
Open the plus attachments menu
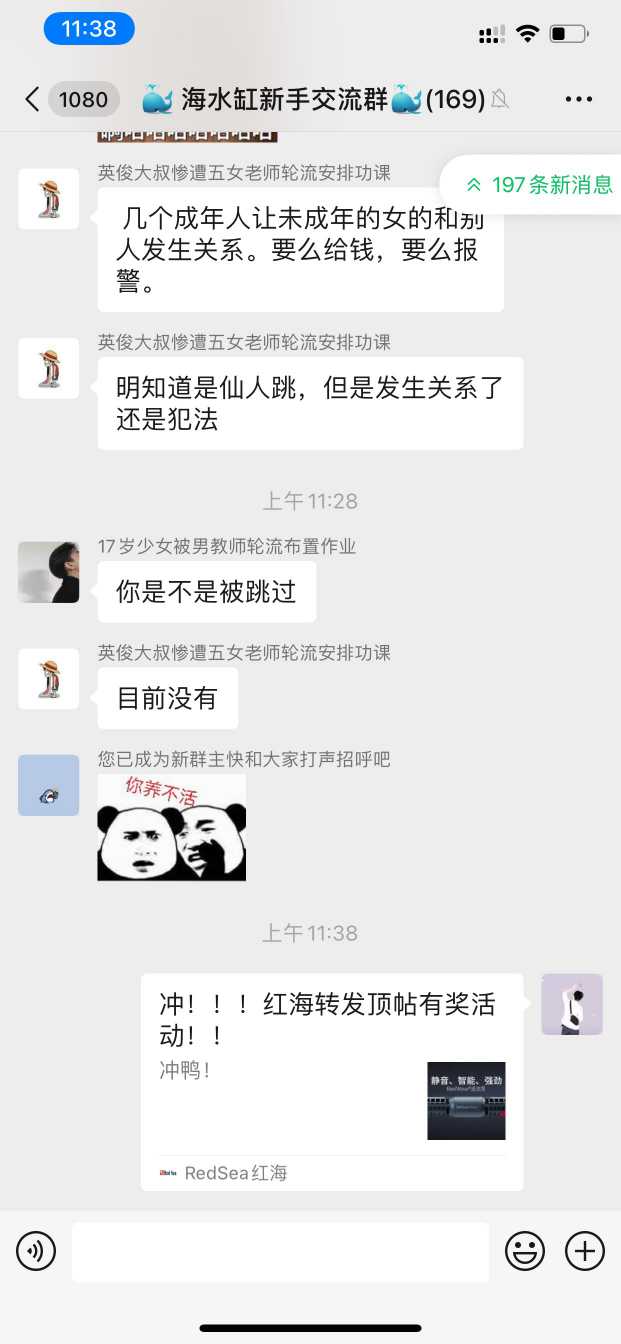pyautogui.click(x=585, y=1251)
